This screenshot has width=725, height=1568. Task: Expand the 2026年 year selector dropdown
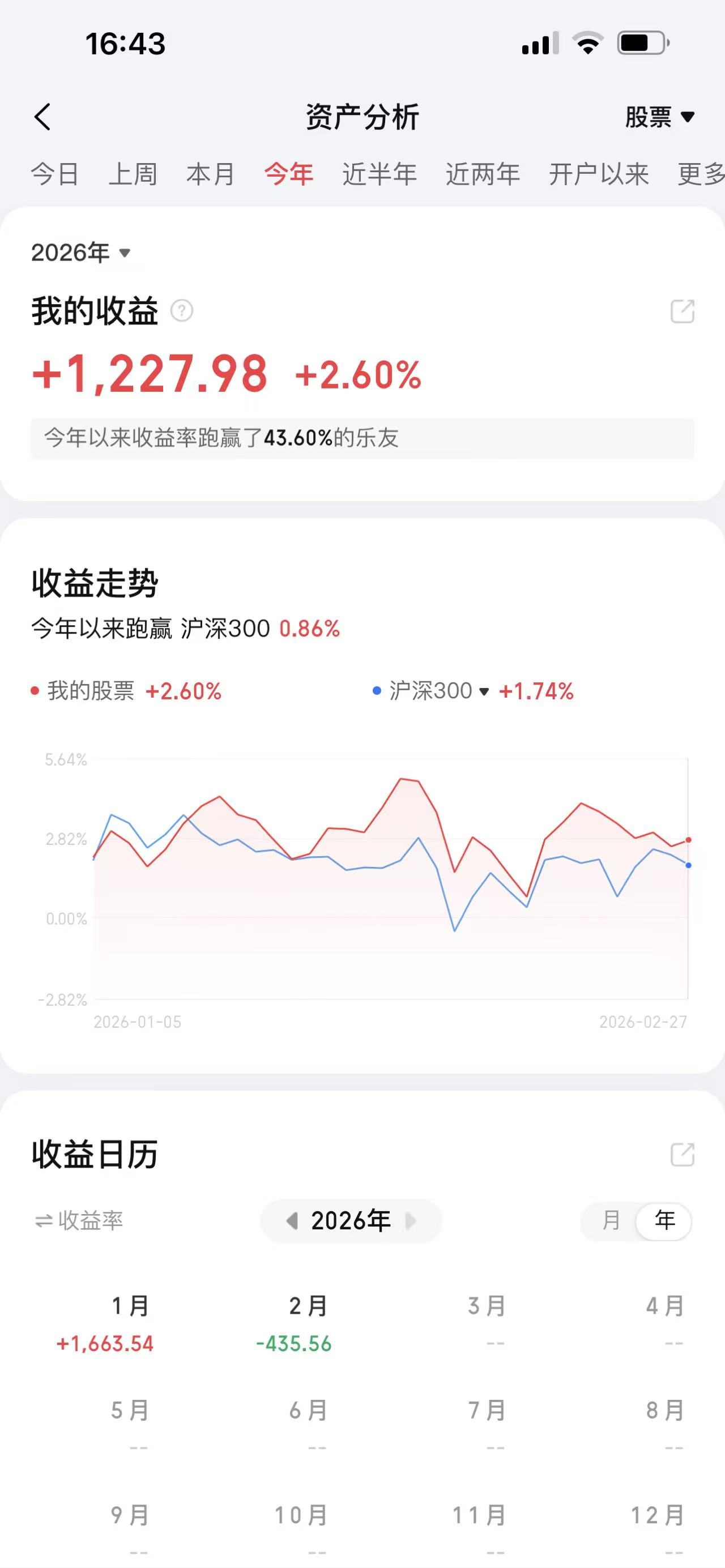click(80, 251)
